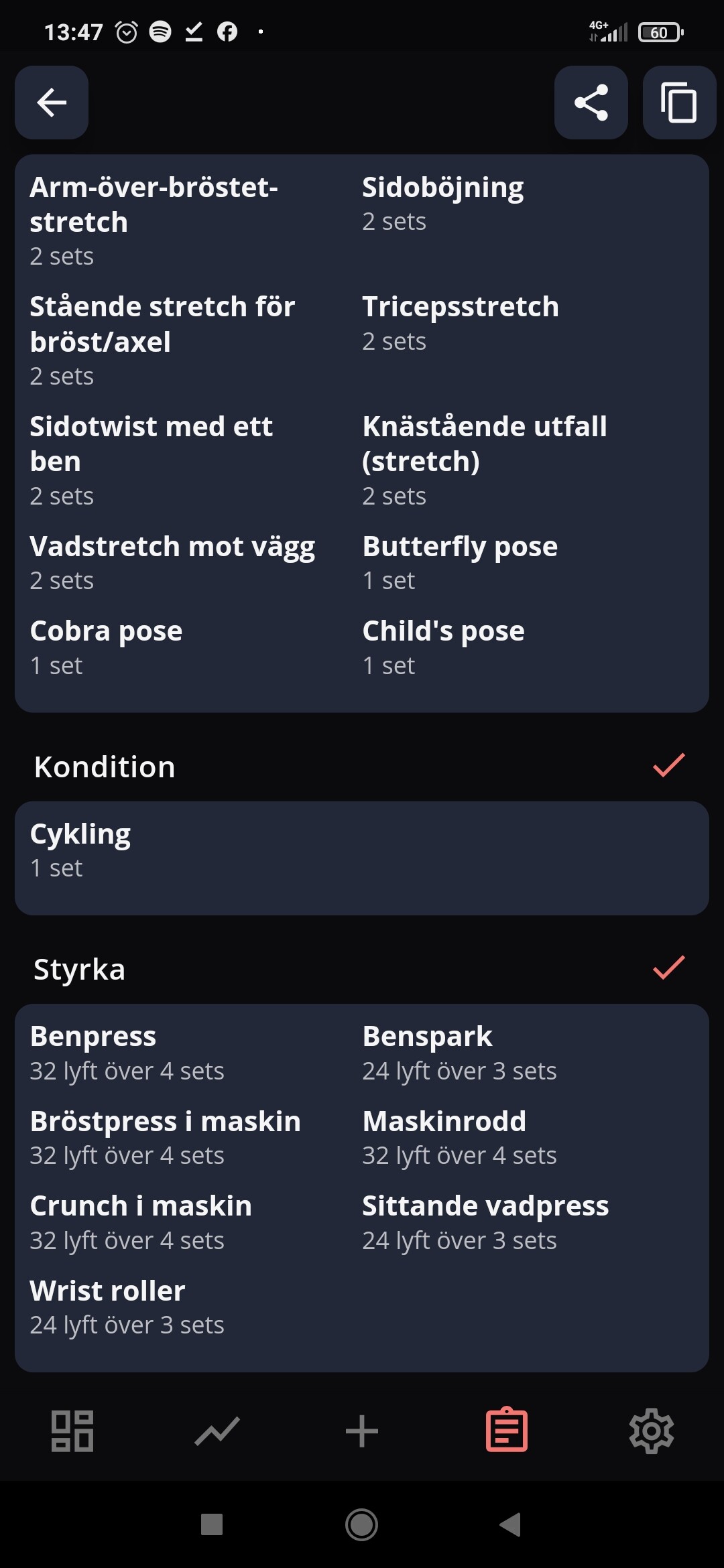The width and height of the screenshot is (724, 1568).
Task: Select the Maskinrodd exercise
Action: pos(460,1137)
